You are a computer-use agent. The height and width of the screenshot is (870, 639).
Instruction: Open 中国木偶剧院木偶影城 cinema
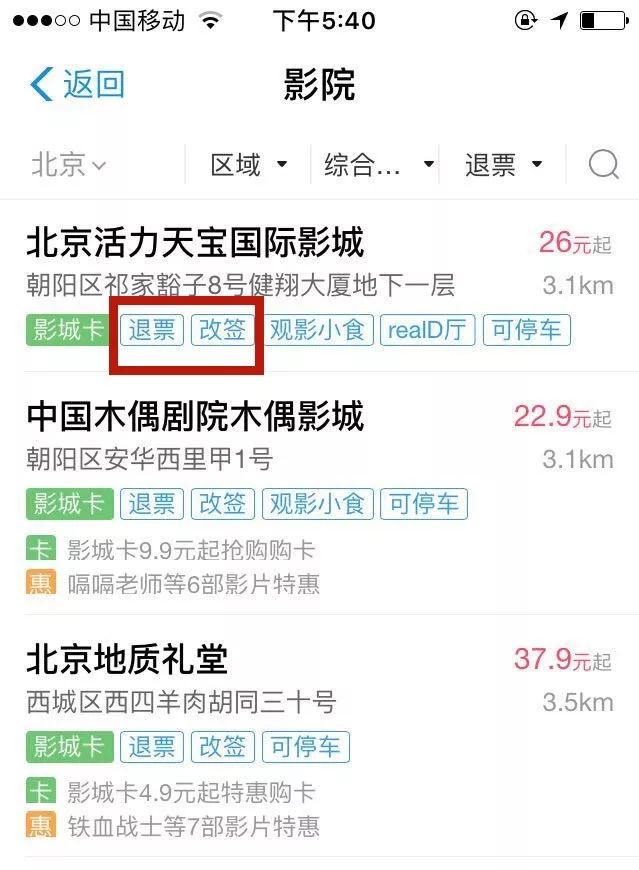[x=195, y=416]
